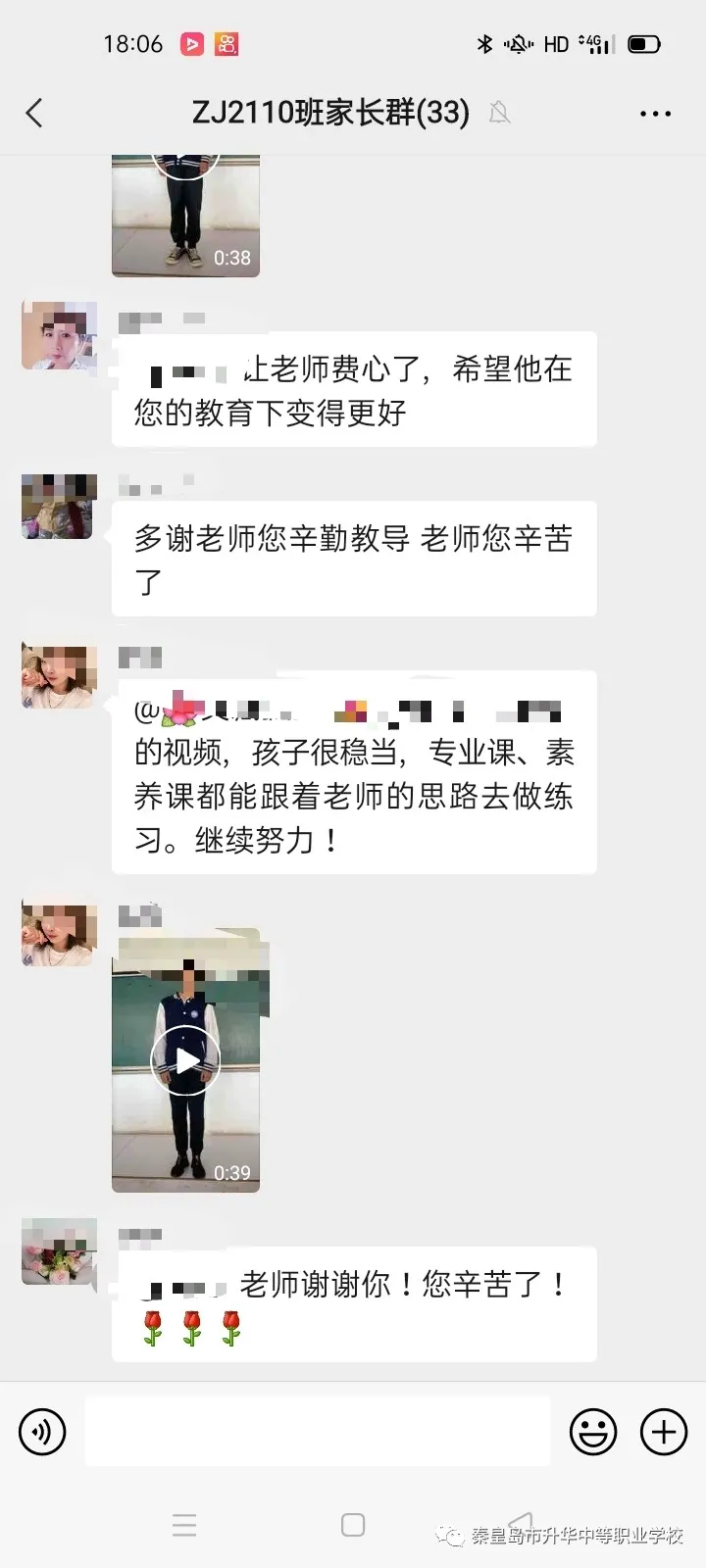
Task: Open the group chat overflow menu
Action: pos(655,114)
